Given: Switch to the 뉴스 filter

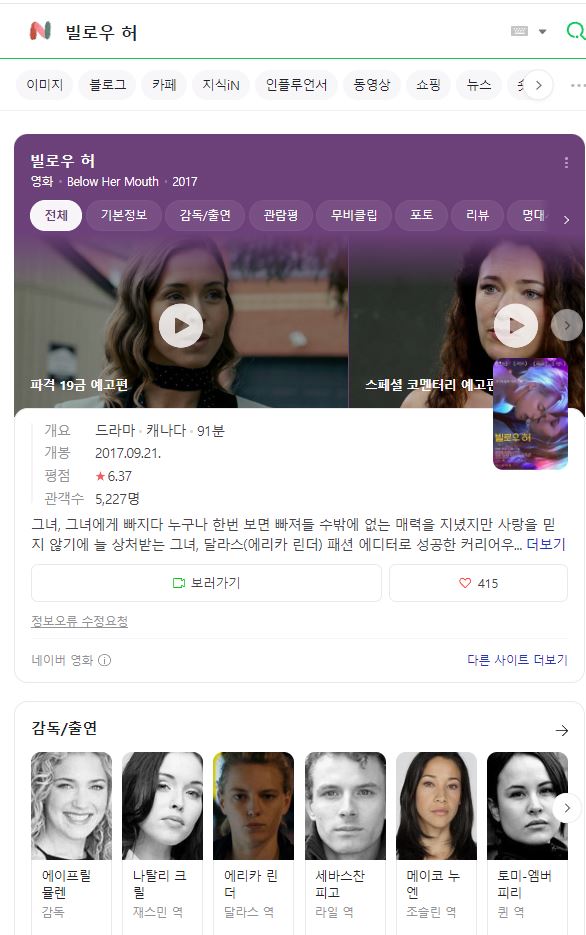Looking at the screenshot, I should (479, 85).
